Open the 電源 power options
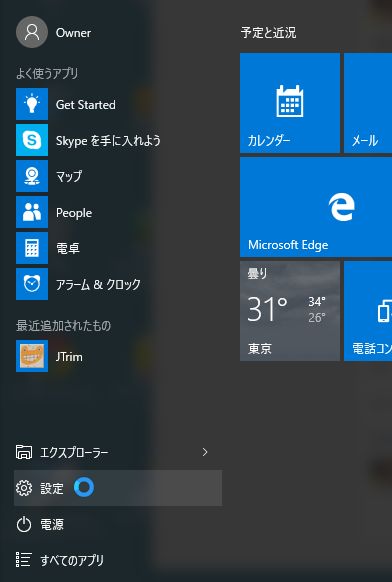Screen dimensions: 392x582 coord(118,524)
